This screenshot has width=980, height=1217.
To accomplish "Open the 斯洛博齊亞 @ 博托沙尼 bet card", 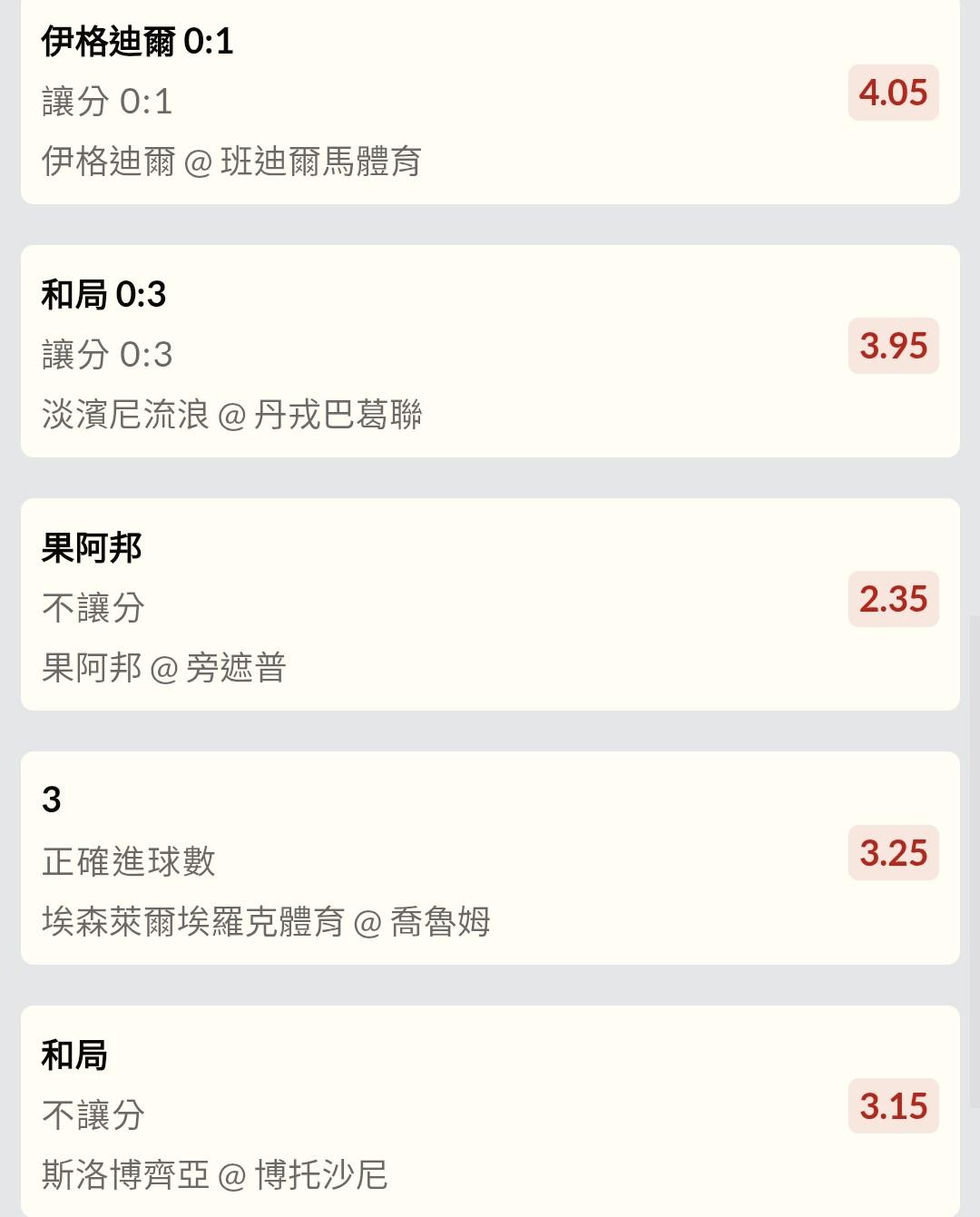I will pos(215,1175).
